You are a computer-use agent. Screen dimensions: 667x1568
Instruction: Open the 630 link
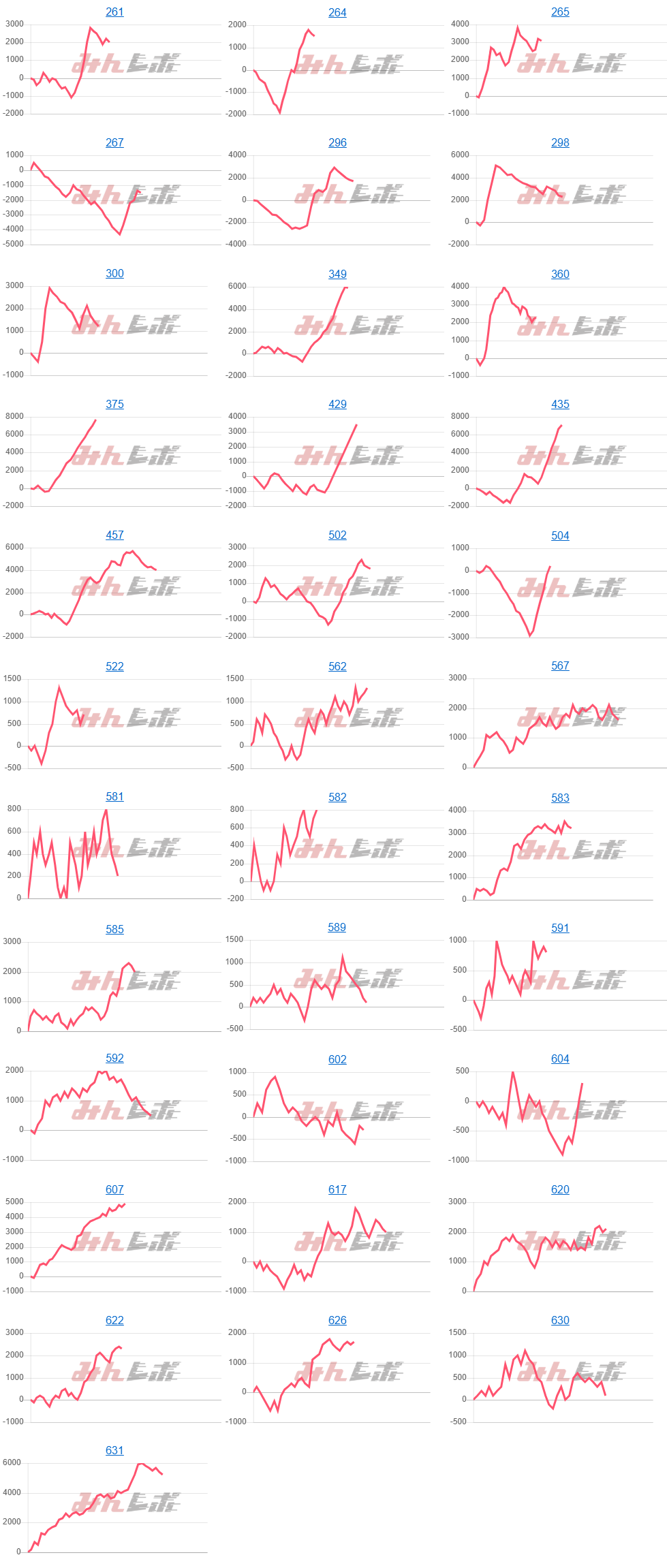pyautogui.click(x=560, y=1321)
